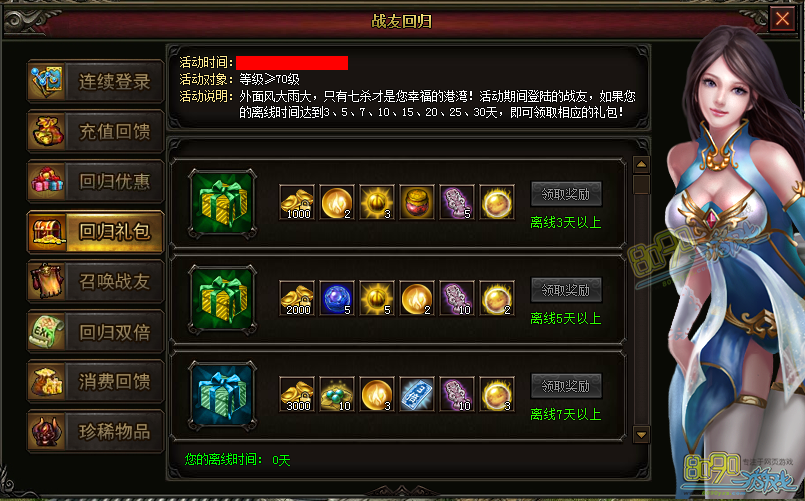805x501 pixels.
Task: Open the 充值回馈 tab
Action: pyautogui.click(x=95, y=132)
